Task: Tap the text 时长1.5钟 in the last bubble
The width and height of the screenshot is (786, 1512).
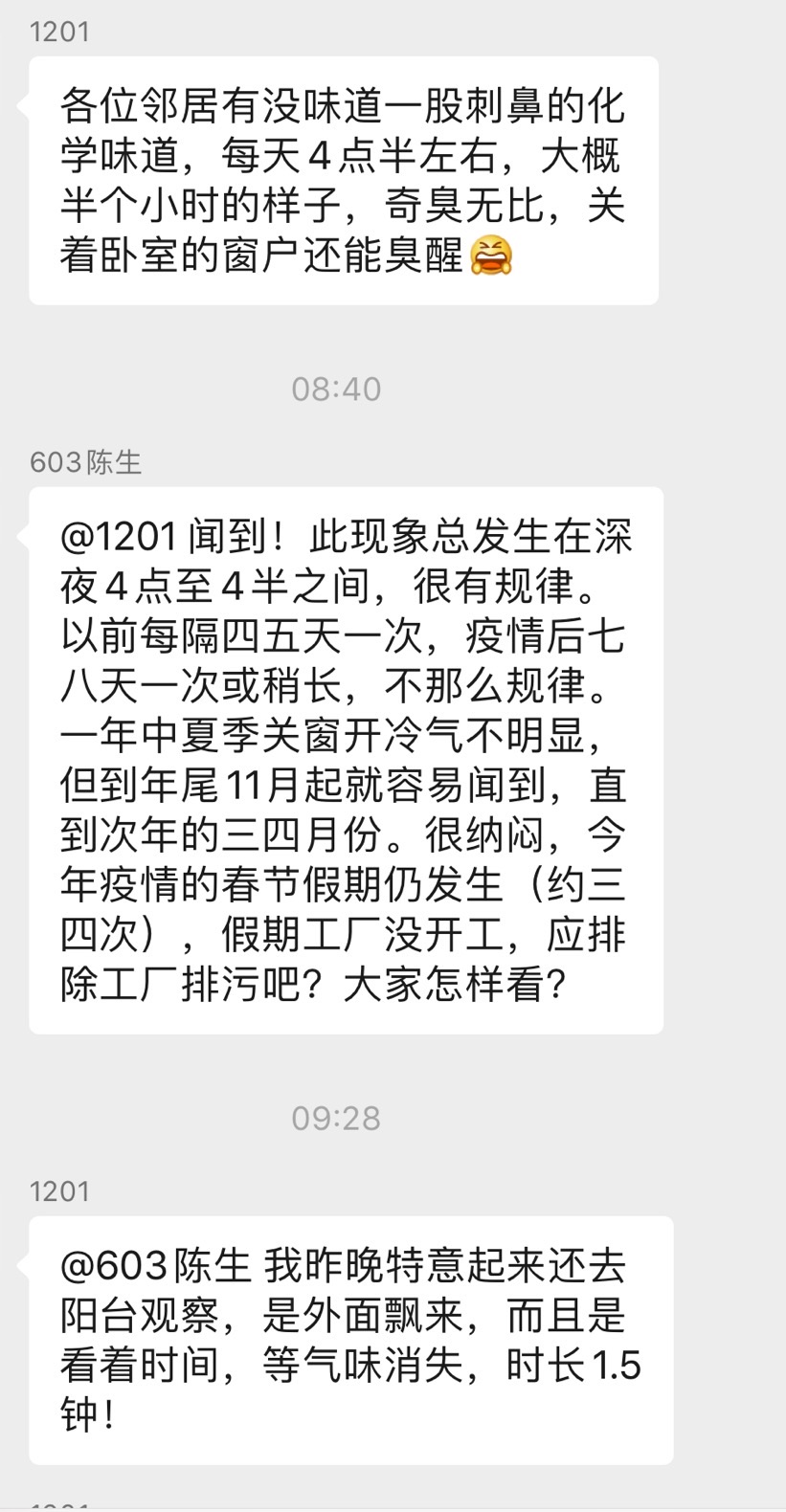Action: point(574,1367)
